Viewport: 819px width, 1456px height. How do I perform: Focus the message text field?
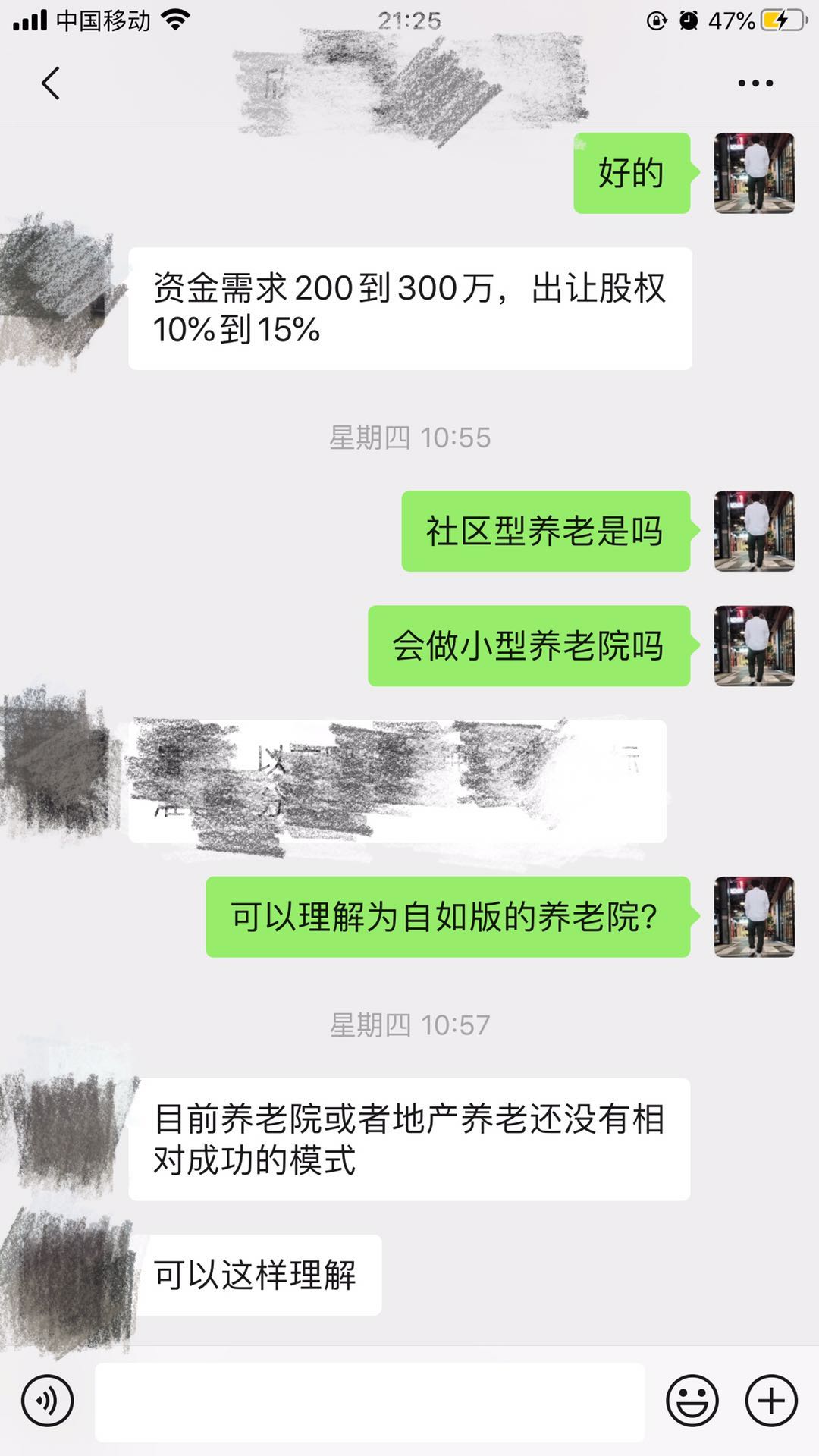tap(369, 1401)
